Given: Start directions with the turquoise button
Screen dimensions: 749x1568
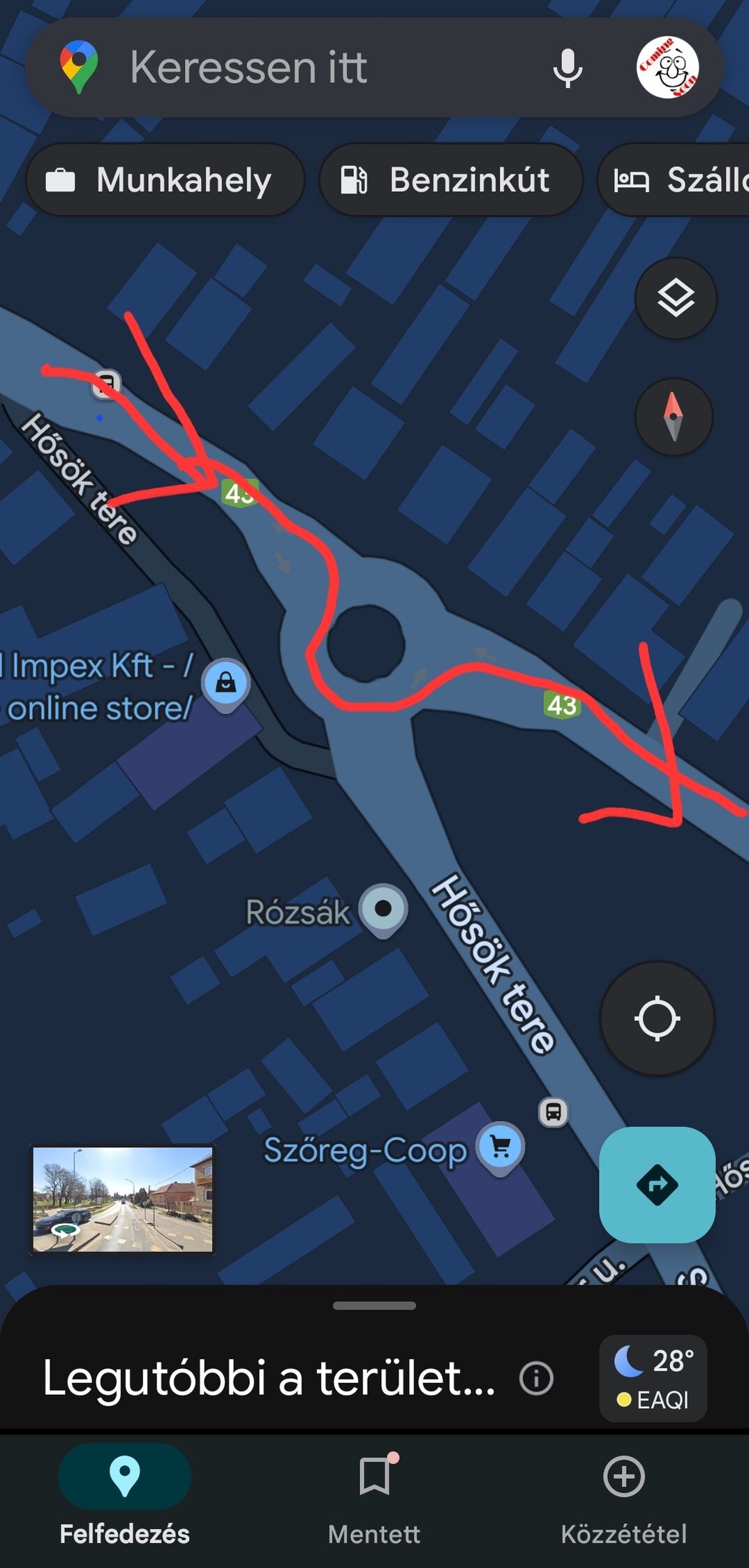Looking at the screenshot, I should (657, 1184).
